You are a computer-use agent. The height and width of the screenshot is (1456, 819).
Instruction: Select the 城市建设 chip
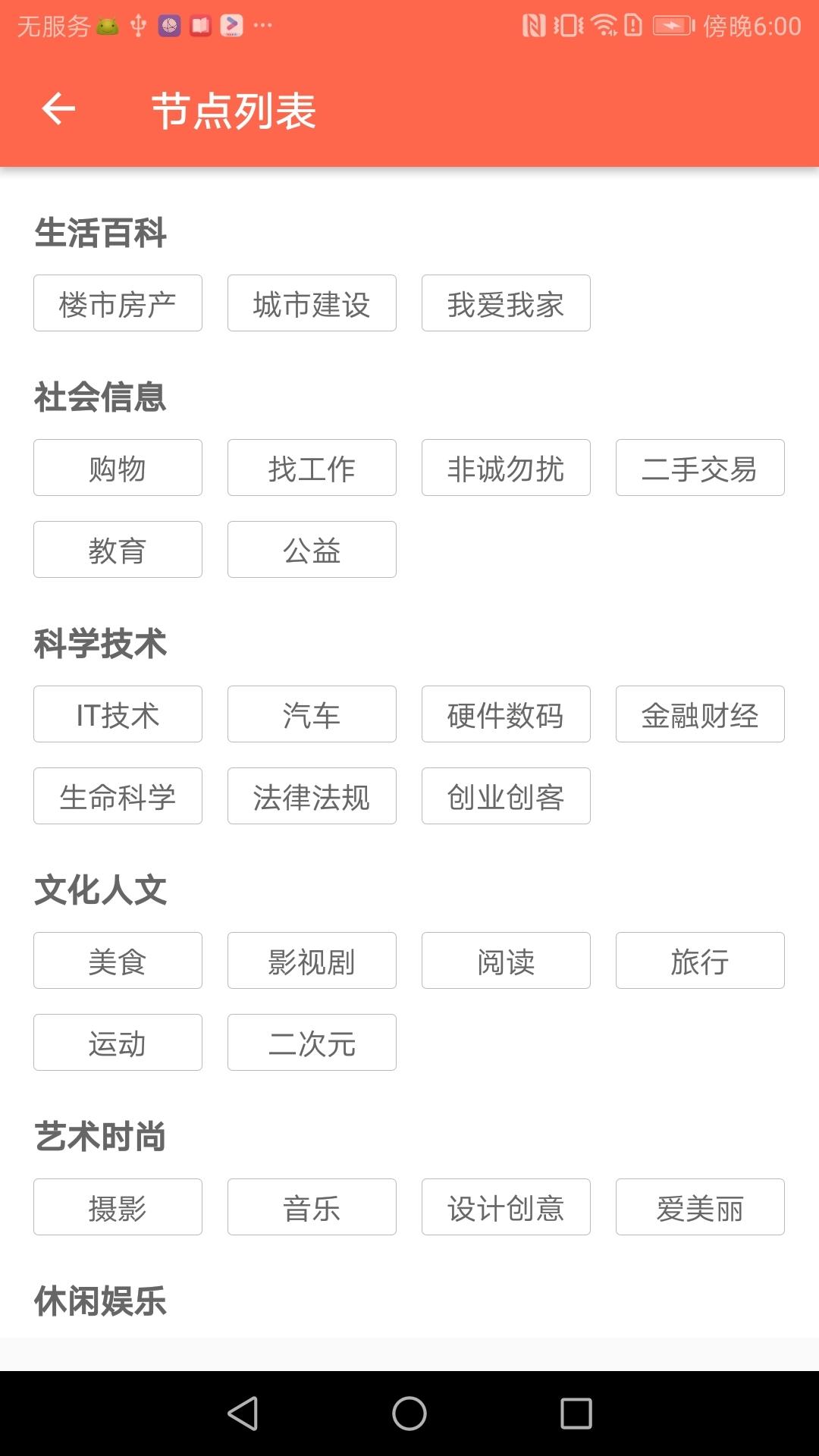[x=312, y=303]
